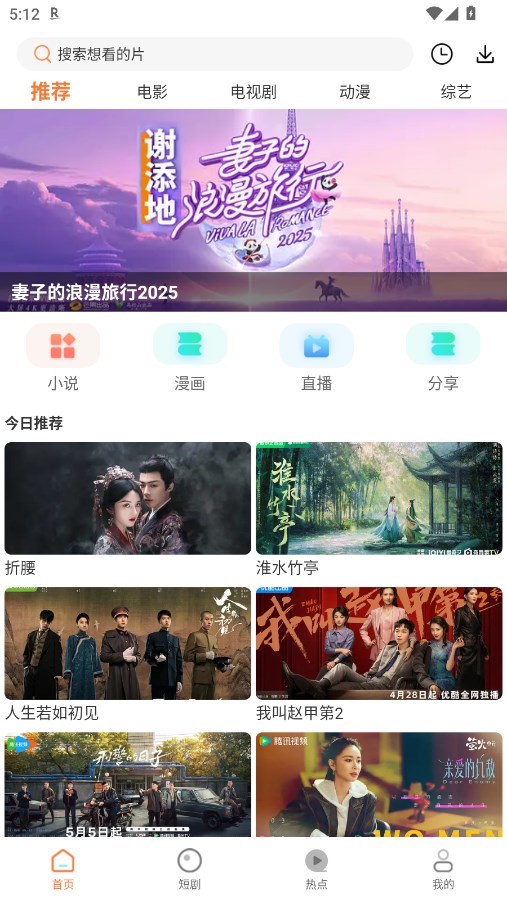Screen dimensions: 507x901
Task: Open the 淮水竹亭 card
Action: (379, 509)
